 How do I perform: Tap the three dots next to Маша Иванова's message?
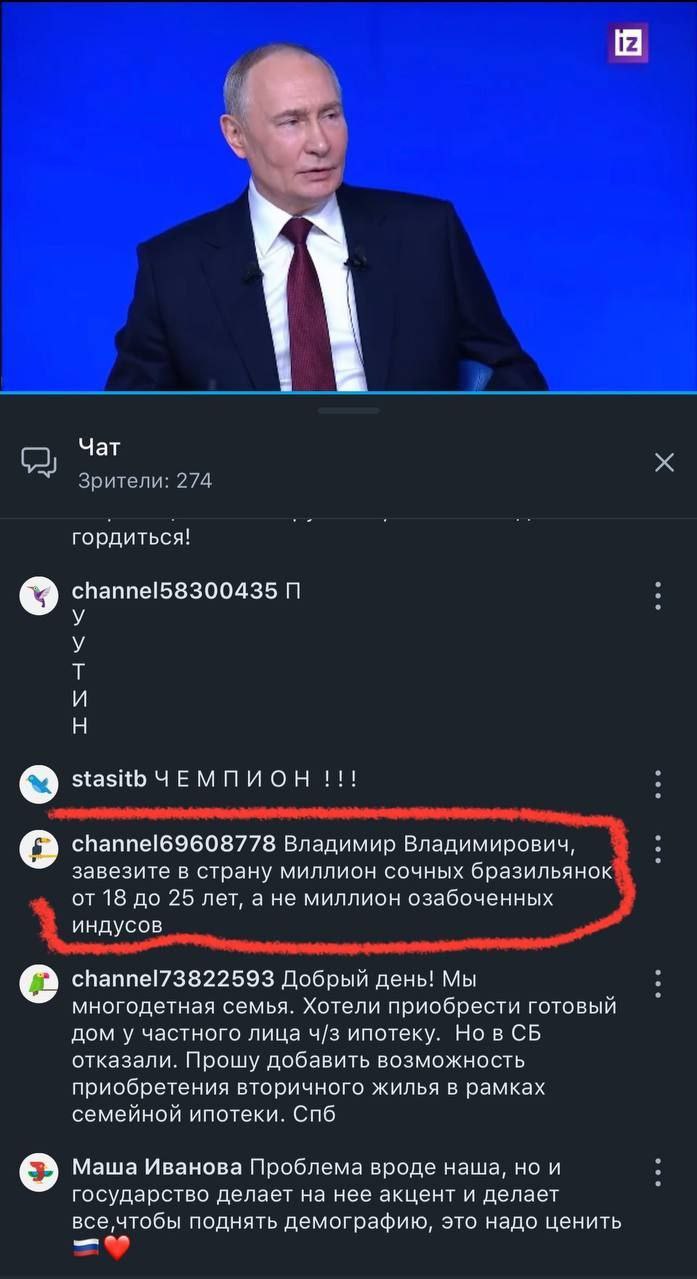[658, 1172]
